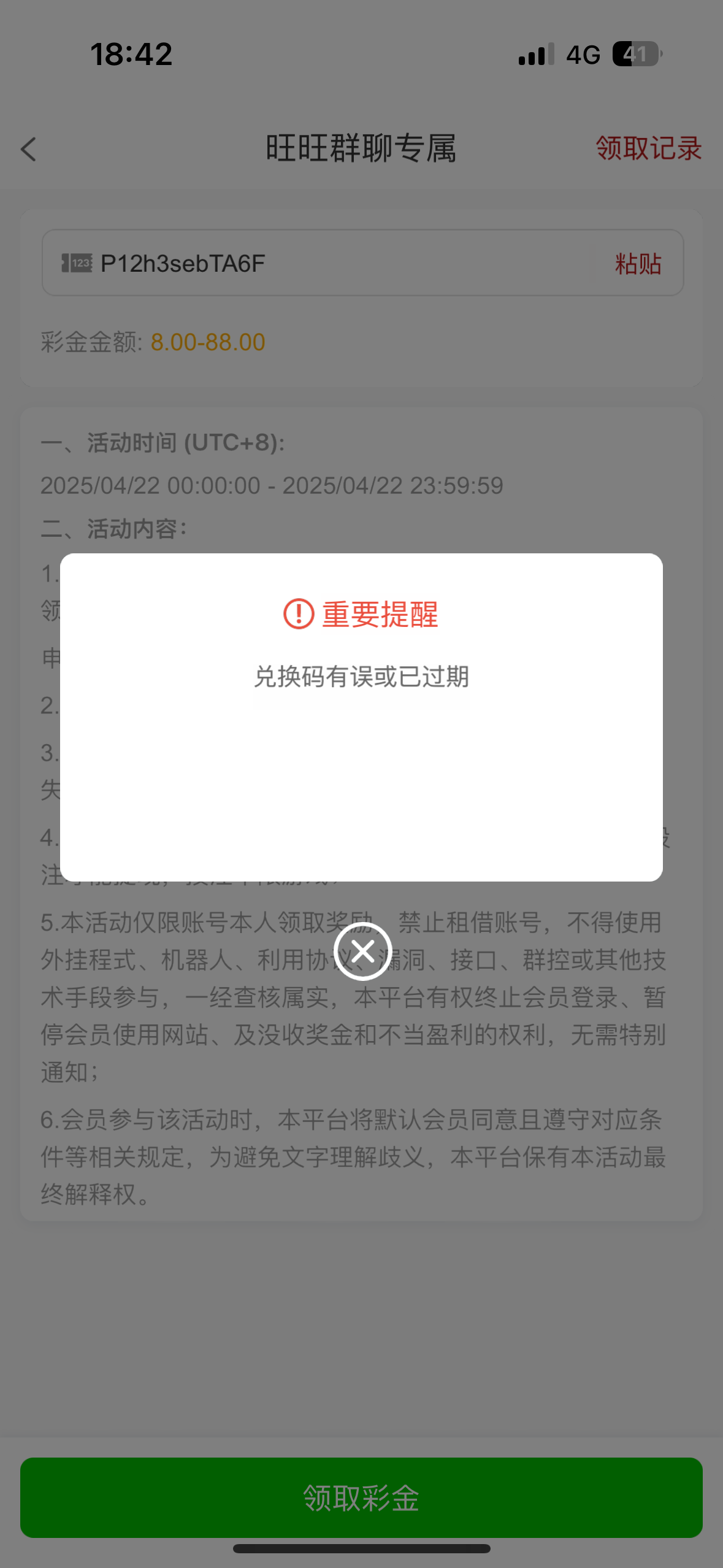The width and height of the screenshot is (723, 1568).
Task: Go back with the top-left arrow
Action: click(x=29, y=149)
